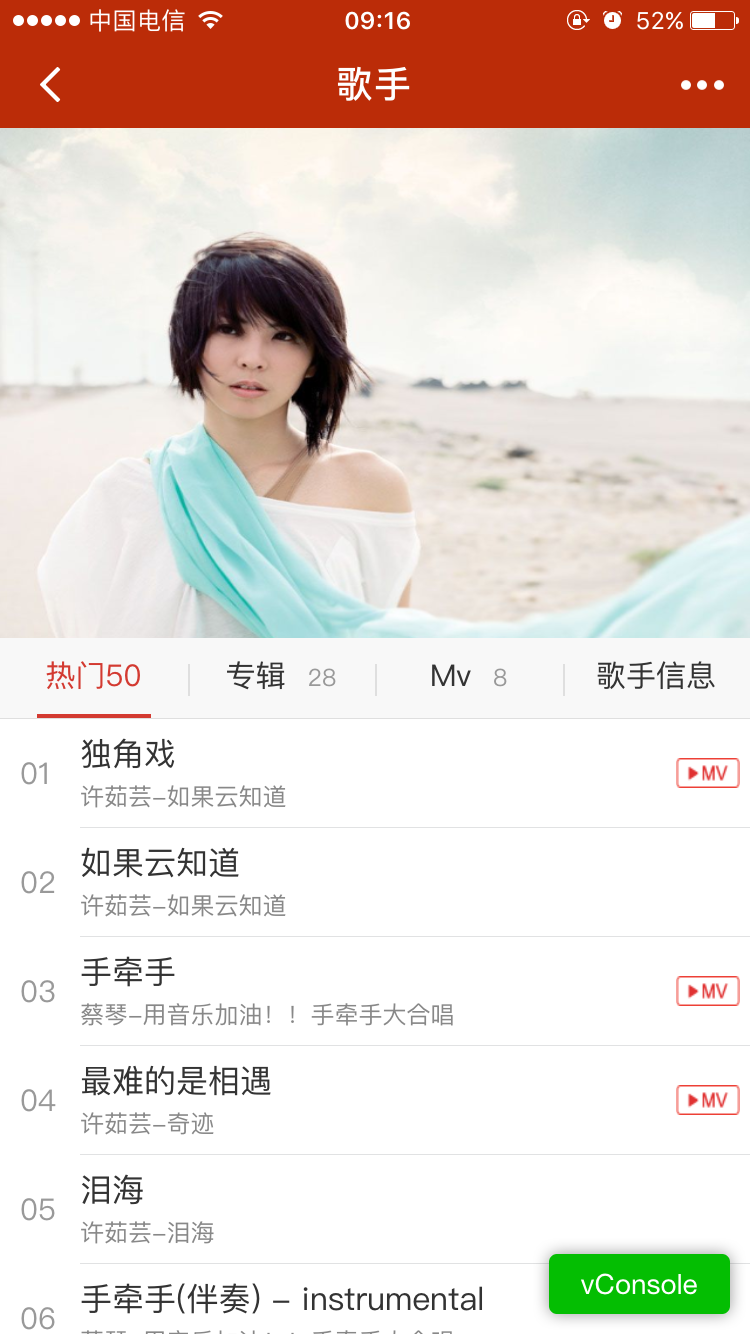Viewport: 750px width, 1334px height.
Task: Open the 歌手信息 tab
Action: [656, 677]
